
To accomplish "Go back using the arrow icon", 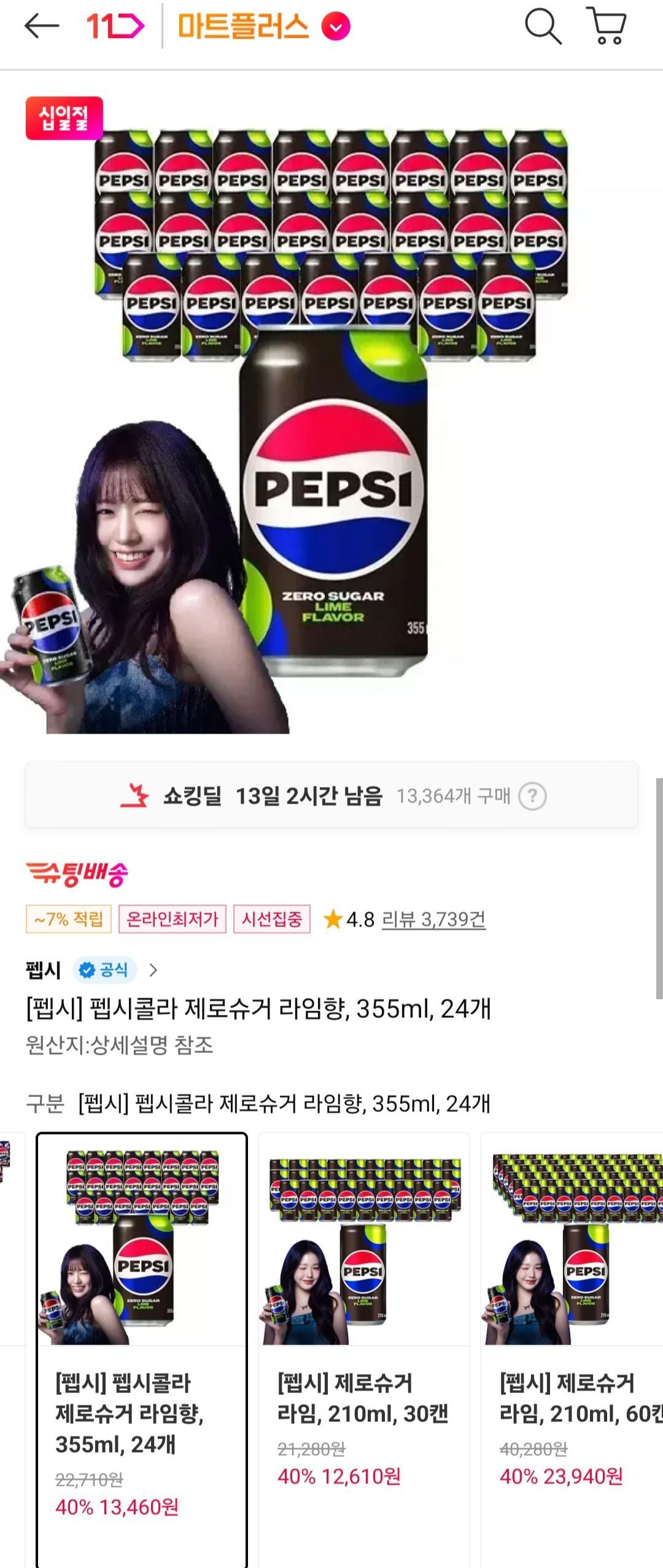I will [41, 26].
